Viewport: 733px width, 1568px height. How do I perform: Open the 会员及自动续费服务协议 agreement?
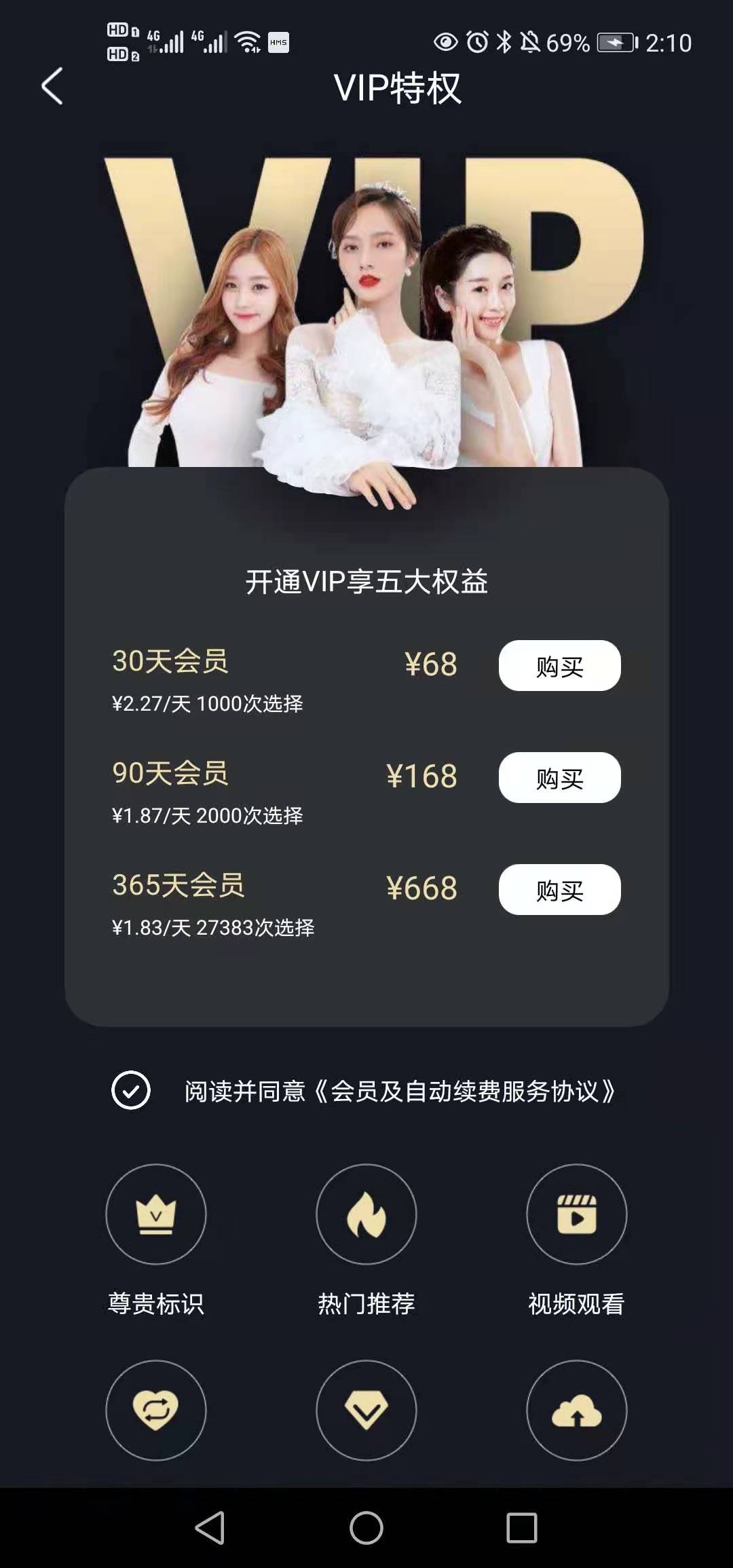point(465,1091)
